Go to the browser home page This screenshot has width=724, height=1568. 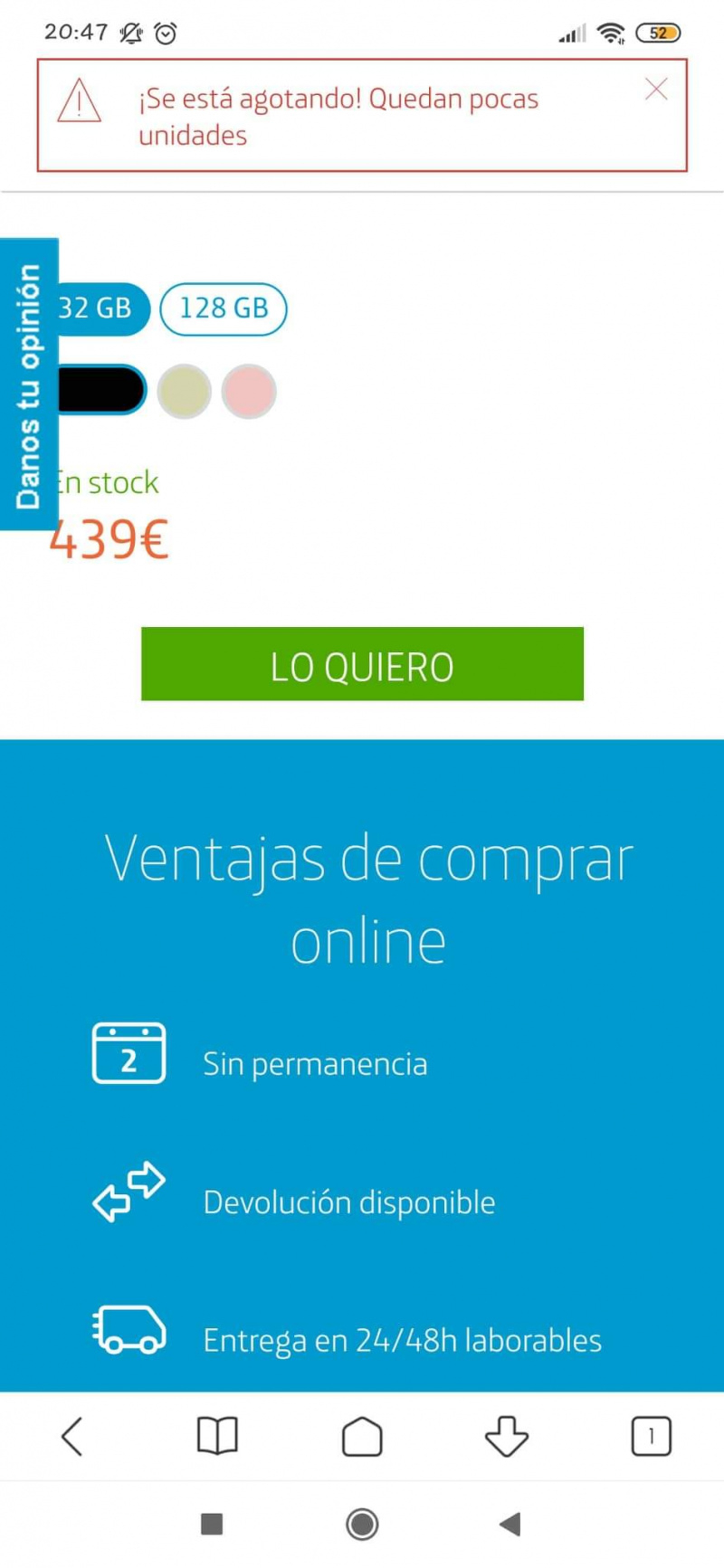pyautogui.click(x=362, y=1436)
